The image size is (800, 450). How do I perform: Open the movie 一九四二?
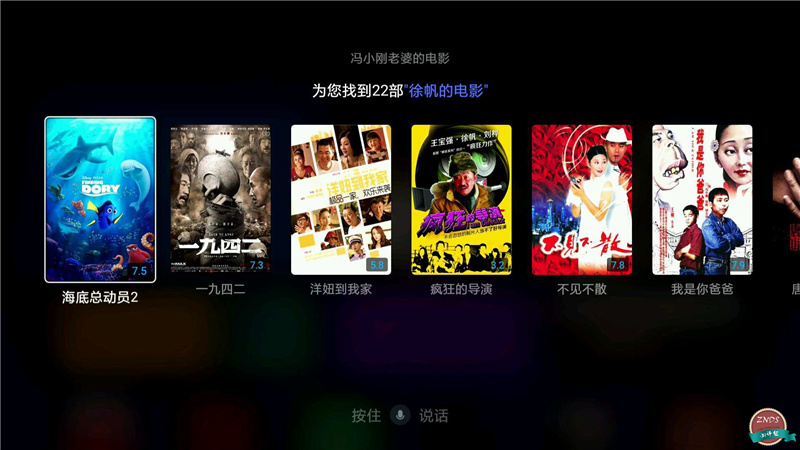click(x=220, y=200)
